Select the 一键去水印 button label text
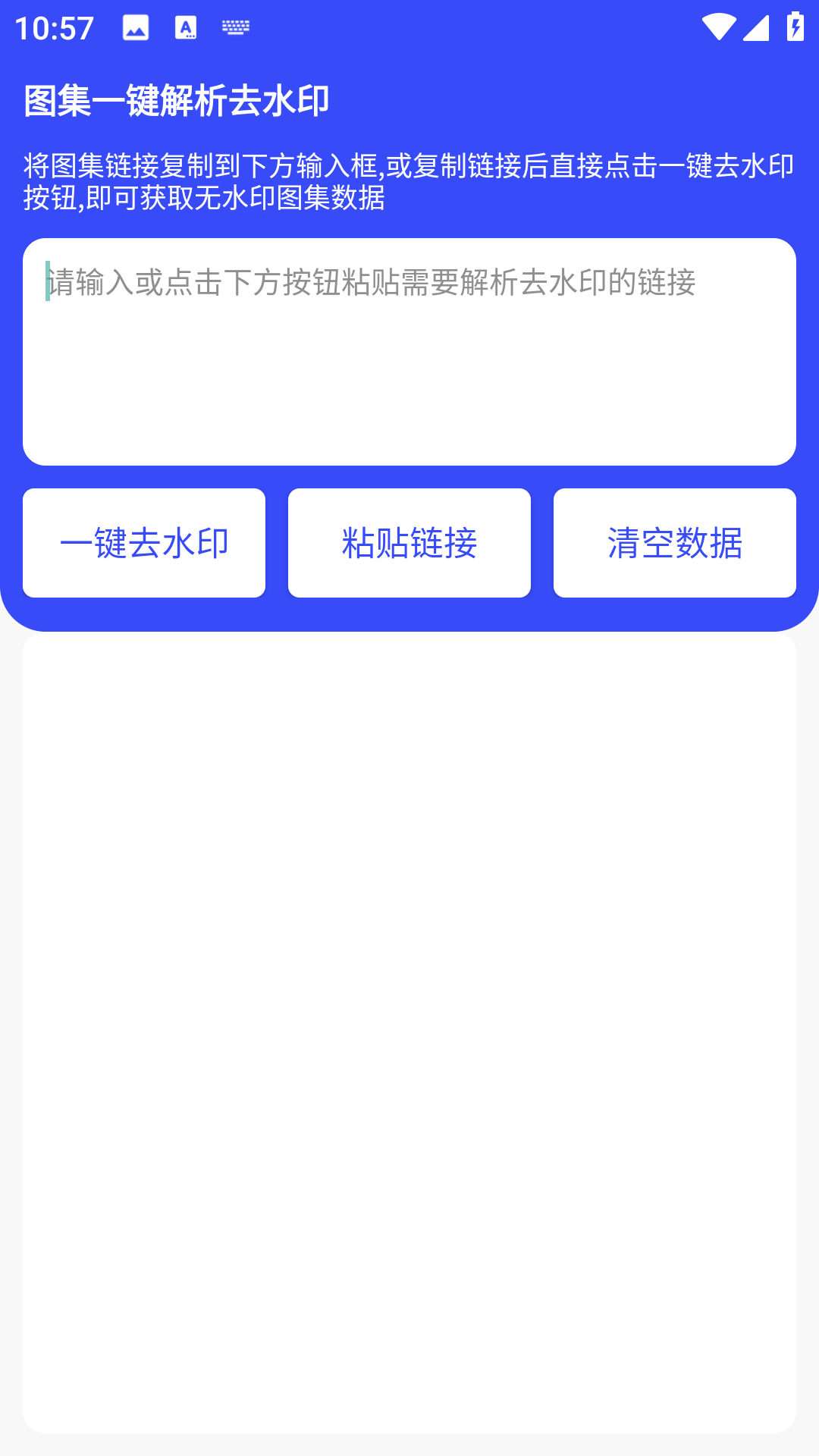The width and height of the screenshot is (819, 1456). [145, 543]
